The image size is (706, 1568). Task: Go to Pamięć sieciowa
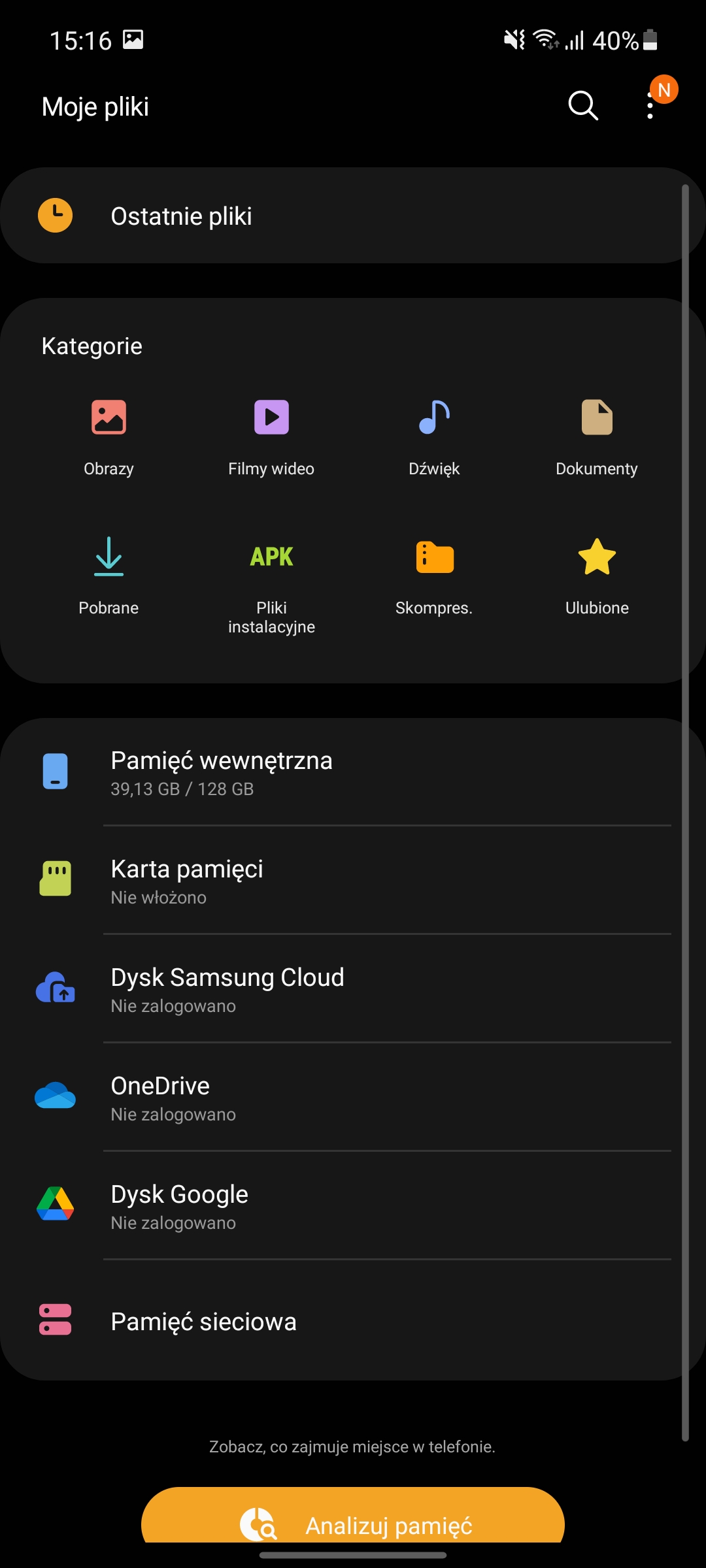point(353,1321)
